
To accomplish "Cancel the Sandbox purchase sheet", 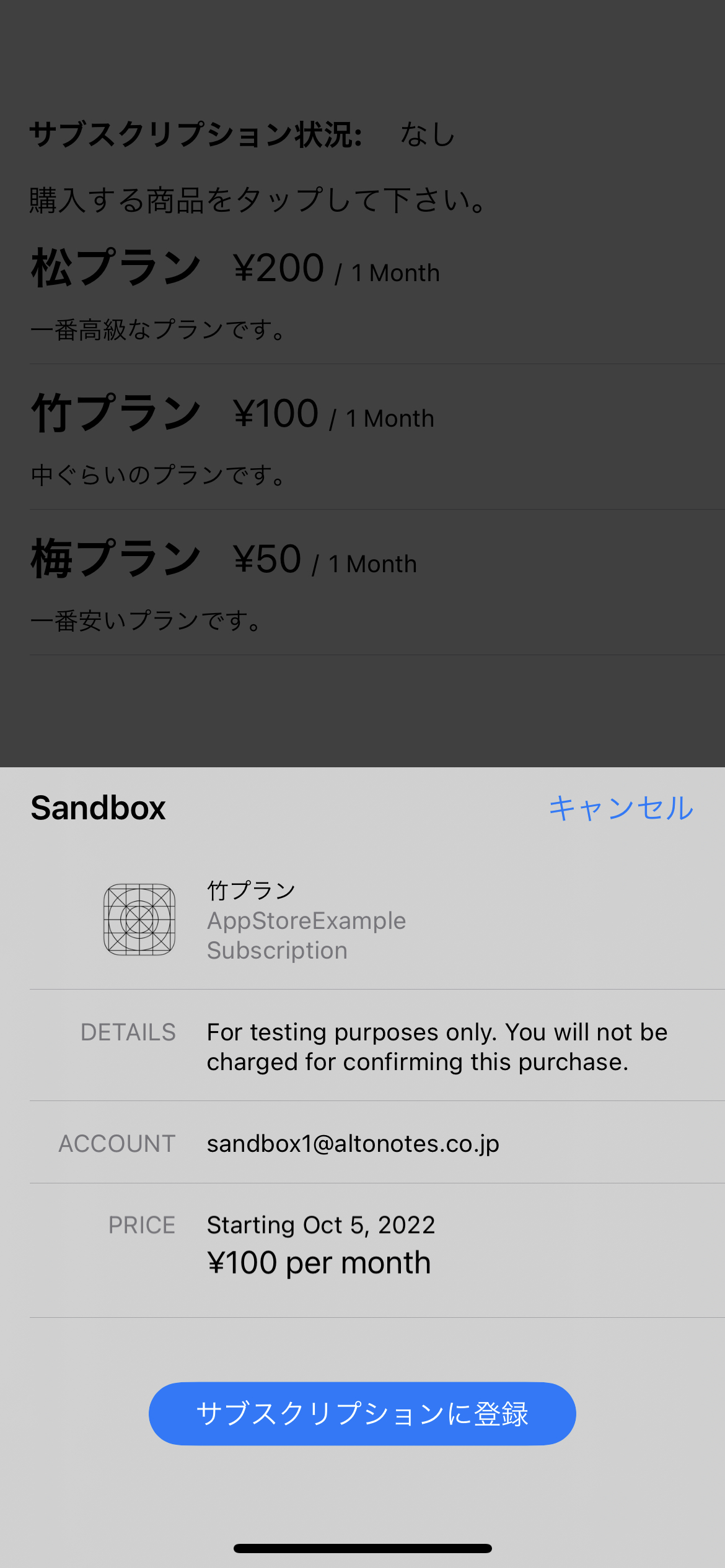I will coord(621,808).
